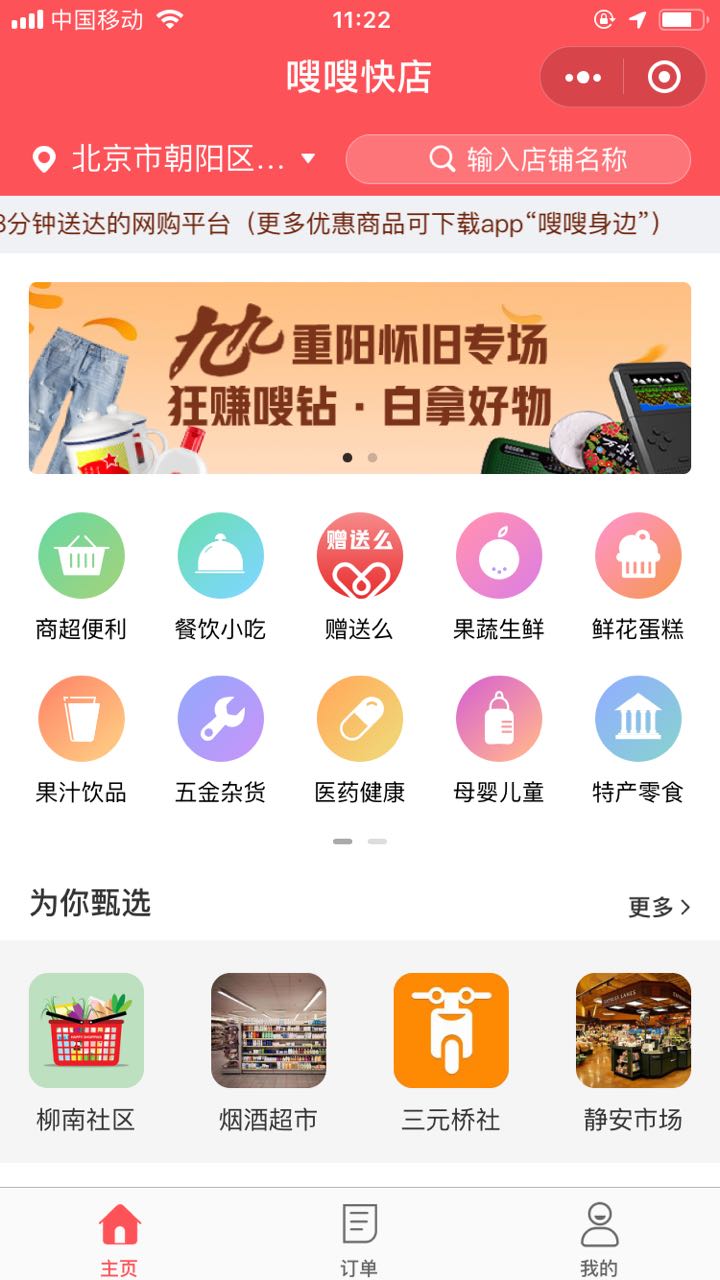
Task: Open the 柳南社区 shop
Action: coord(86,1053)
